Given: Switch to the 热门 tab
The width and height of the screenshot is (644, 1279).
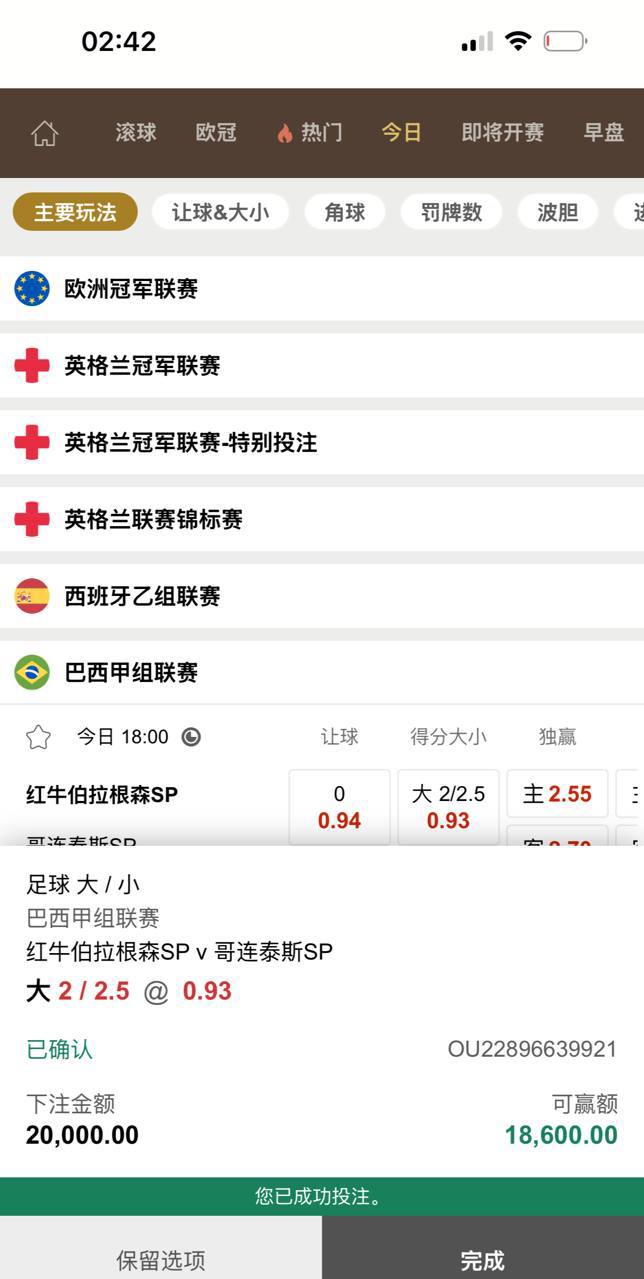Looking at the screenshot, I should point(310,132).
